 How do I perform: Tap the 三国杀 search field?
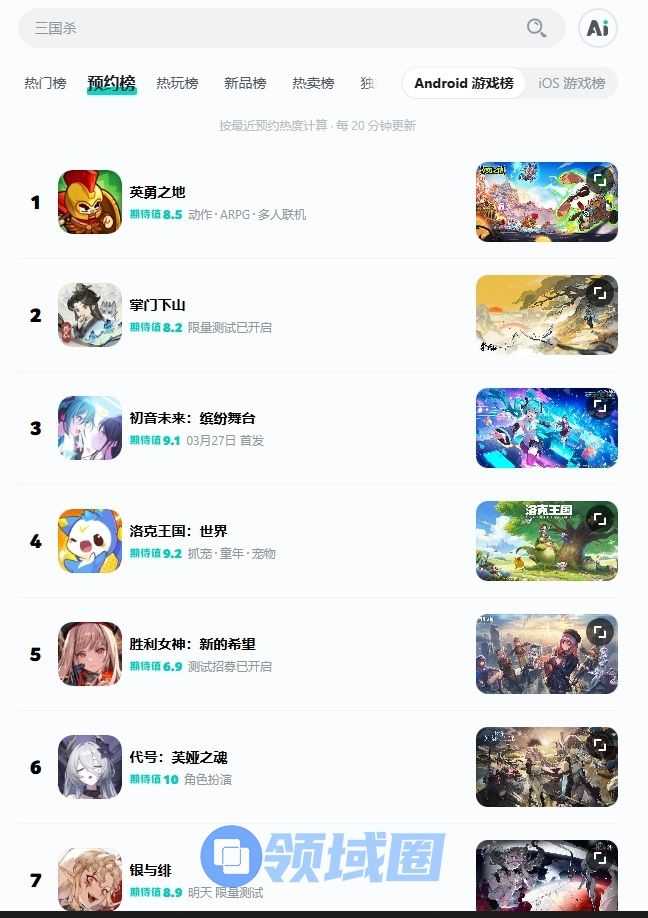(270, 28)
